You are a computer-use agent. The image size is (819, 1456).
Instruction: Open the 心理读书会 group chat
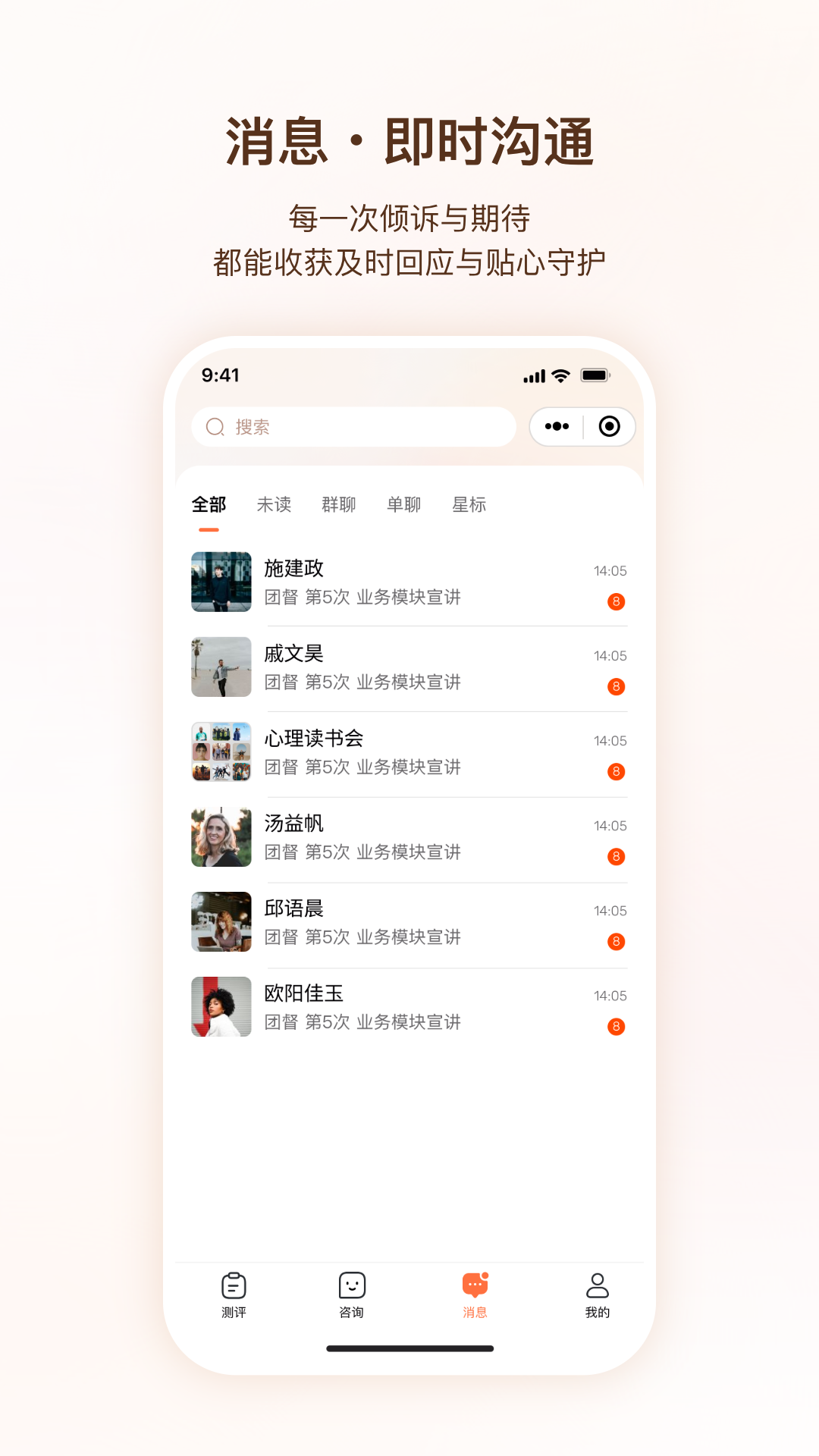[409, 753]
